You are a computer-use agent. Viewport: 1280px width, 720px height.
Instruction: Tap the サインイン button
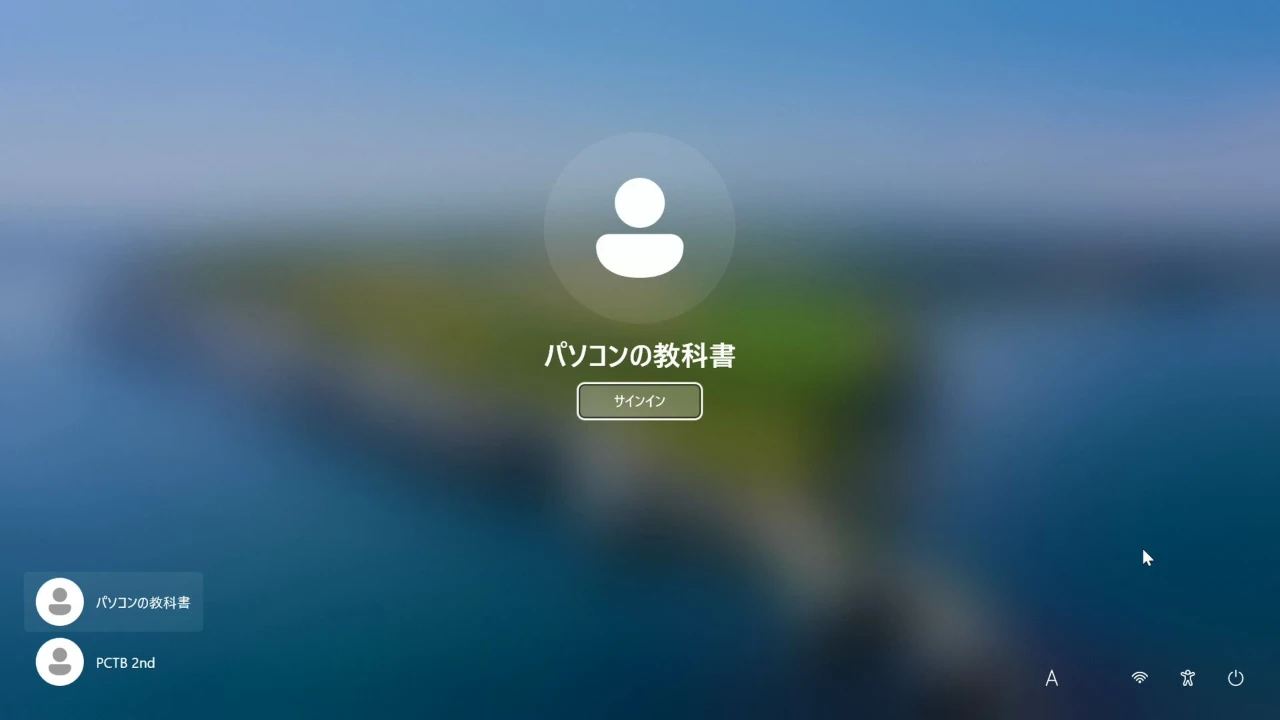coord(639,401)
